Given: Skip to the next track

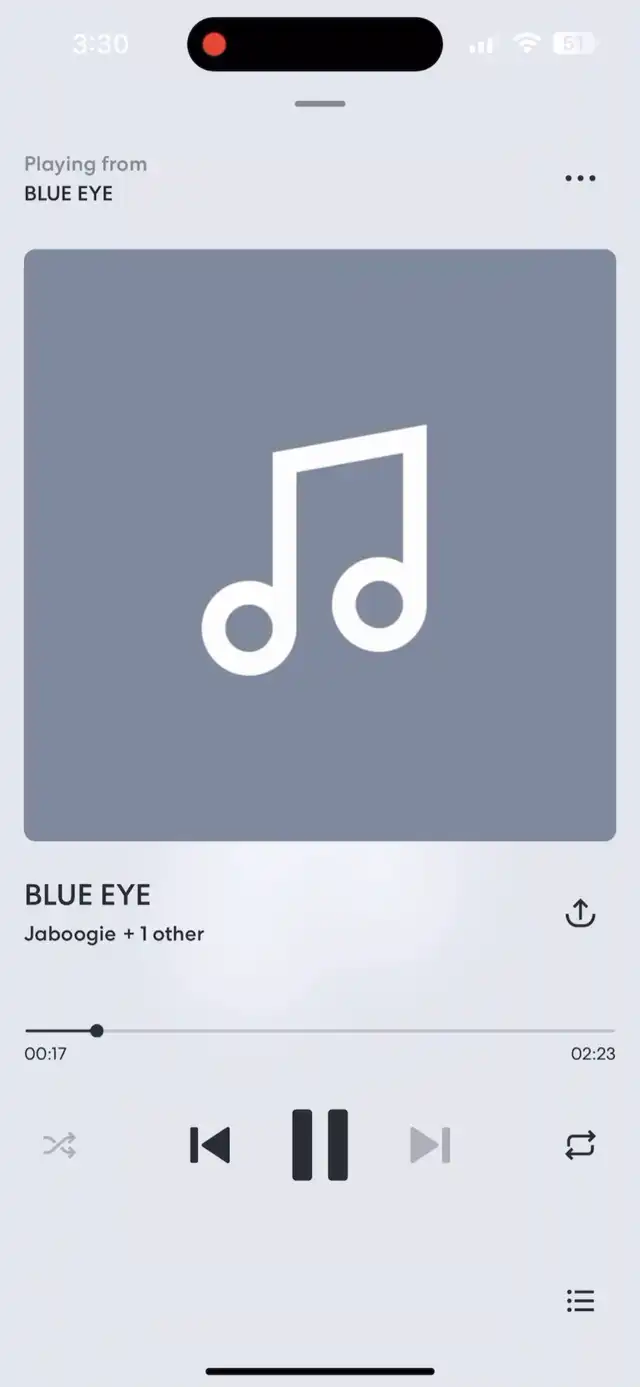Looking at the screenshot, I should tap(430, 1145).
